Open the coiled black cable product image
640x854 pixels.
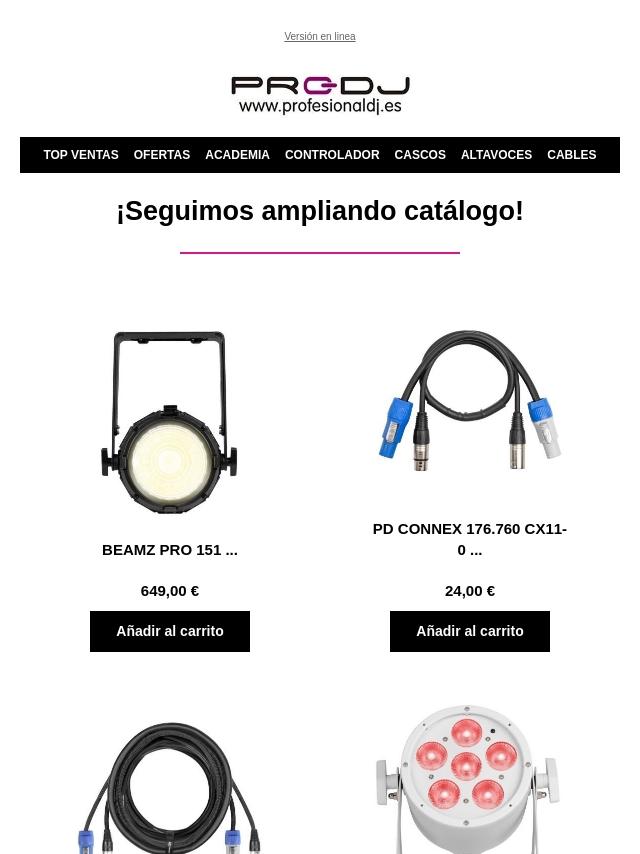pos(170,786)
